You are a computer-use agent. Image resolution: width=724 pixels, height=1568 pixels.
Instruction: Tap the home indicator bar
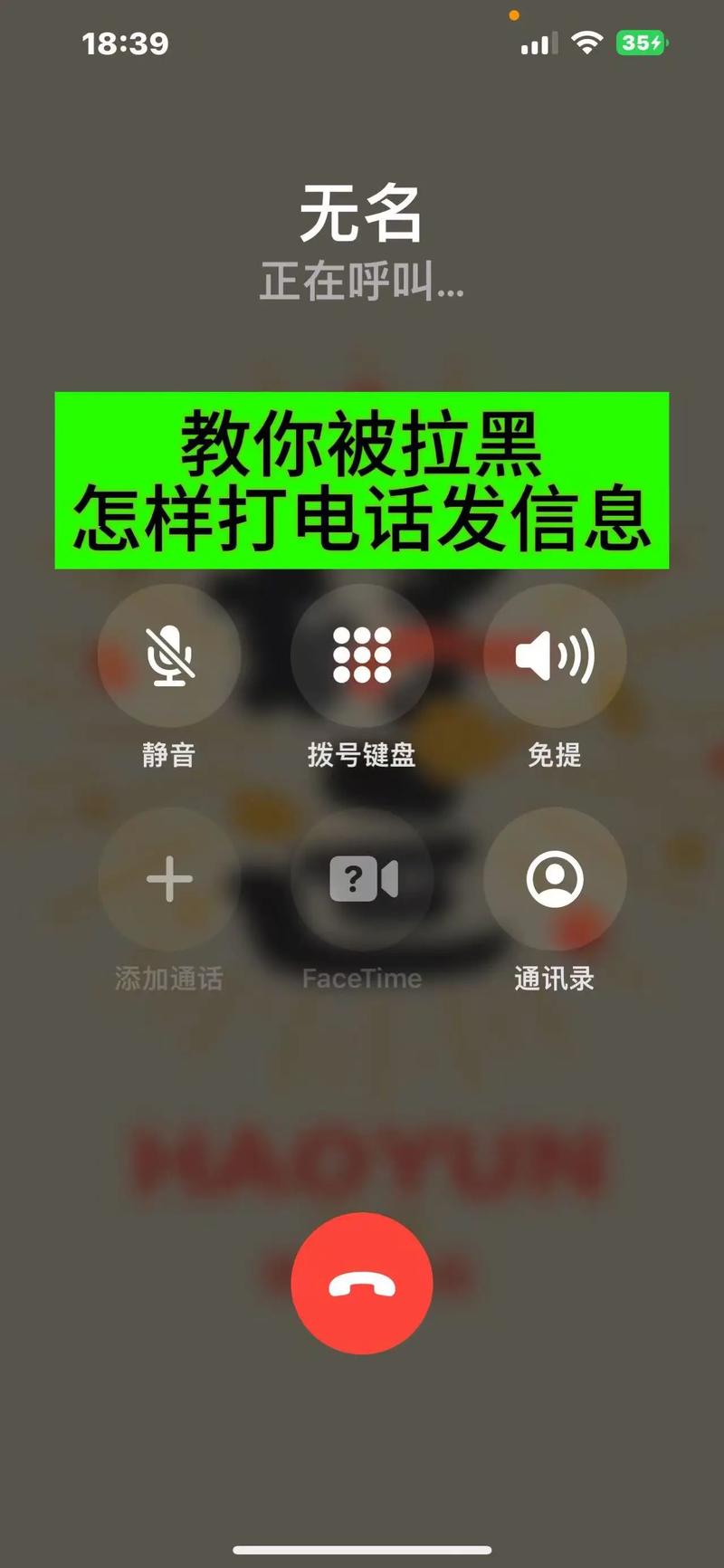[x=362, y=1544]
